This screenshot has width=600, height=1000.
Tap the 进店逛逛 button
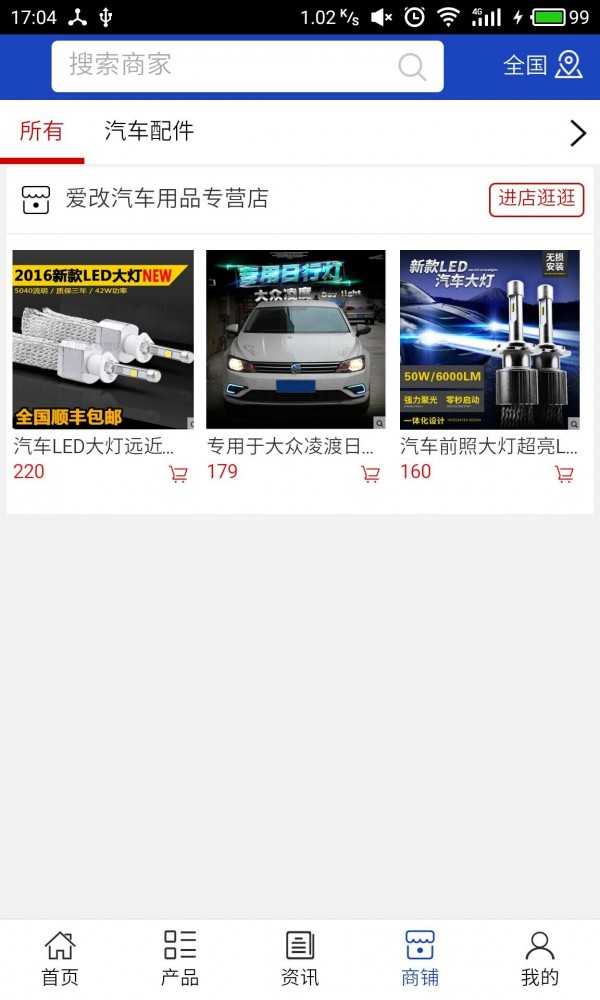pos(537,198)
